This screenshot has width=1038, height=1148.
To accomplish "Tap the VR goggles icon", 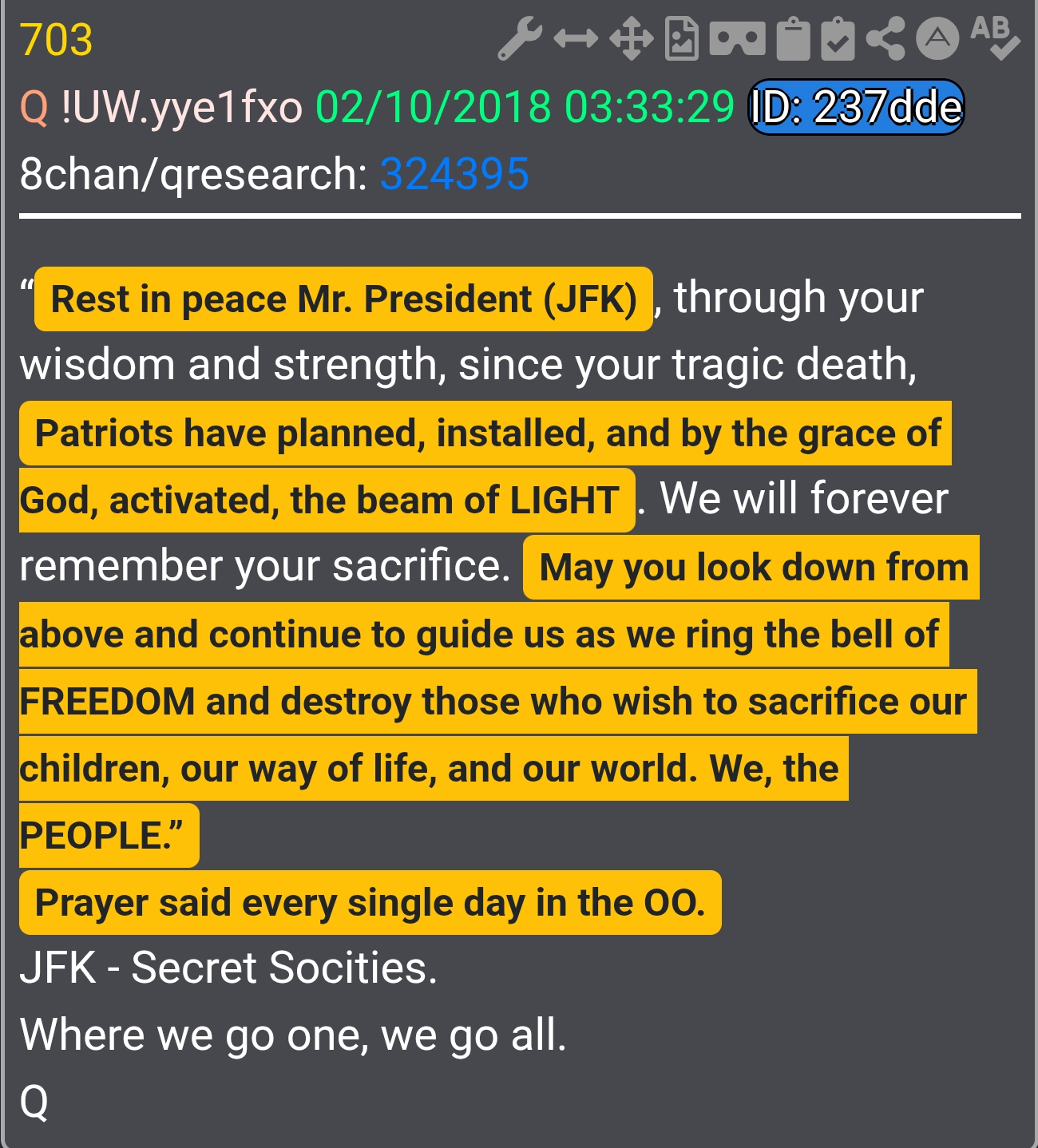I will 737,39.
